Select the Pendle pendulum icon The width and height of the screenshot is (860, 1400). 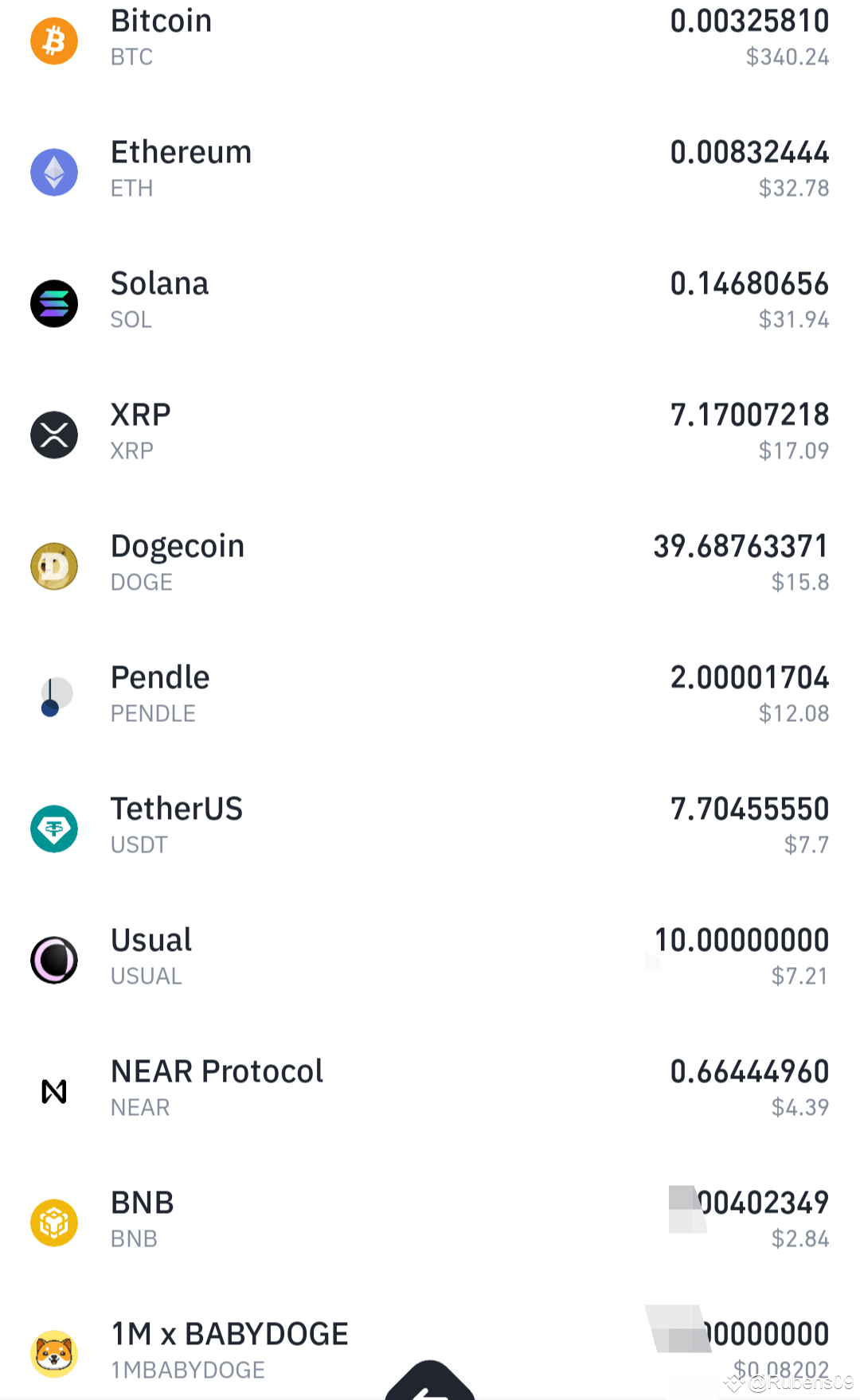coord(53,697)
